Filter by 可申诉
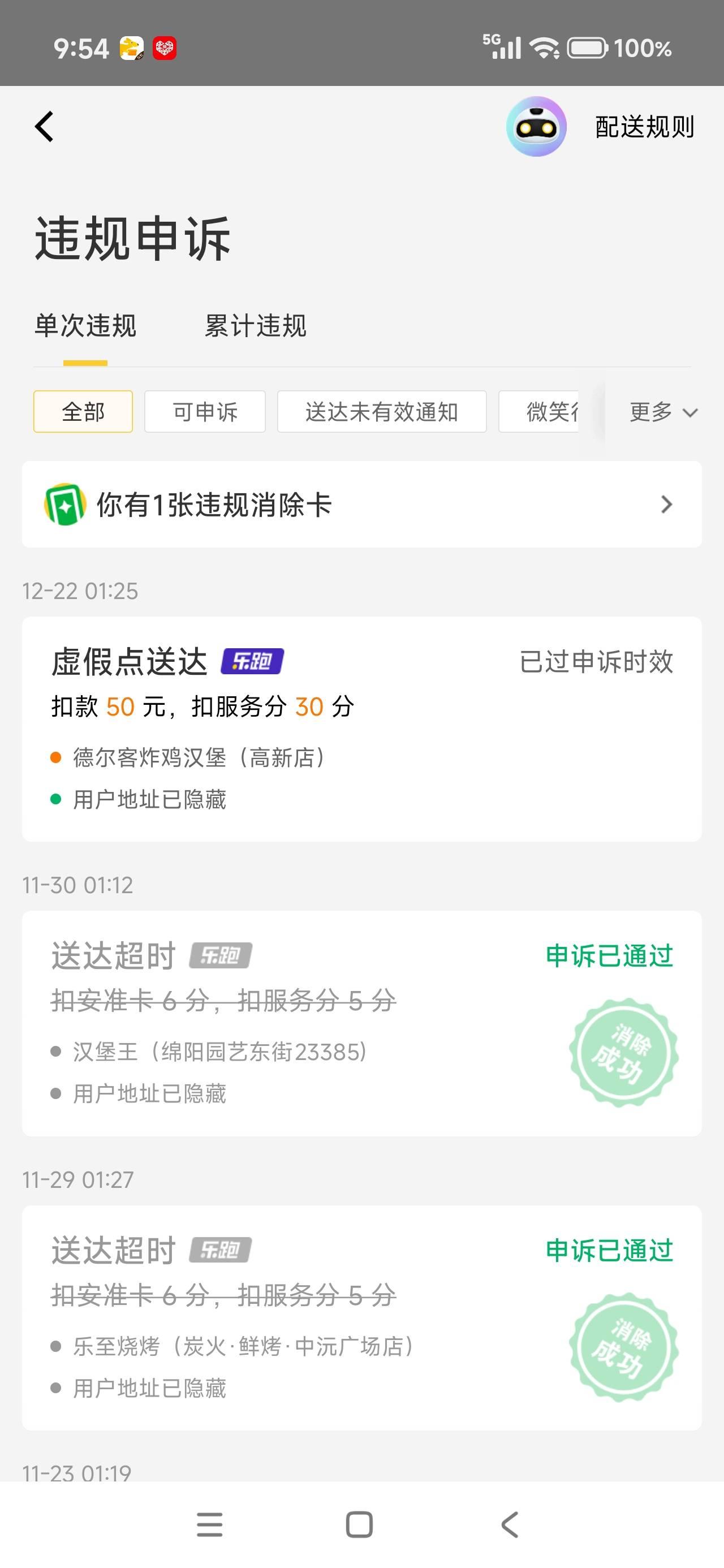This screenshot has width=724, height=1568. (205, 412)
